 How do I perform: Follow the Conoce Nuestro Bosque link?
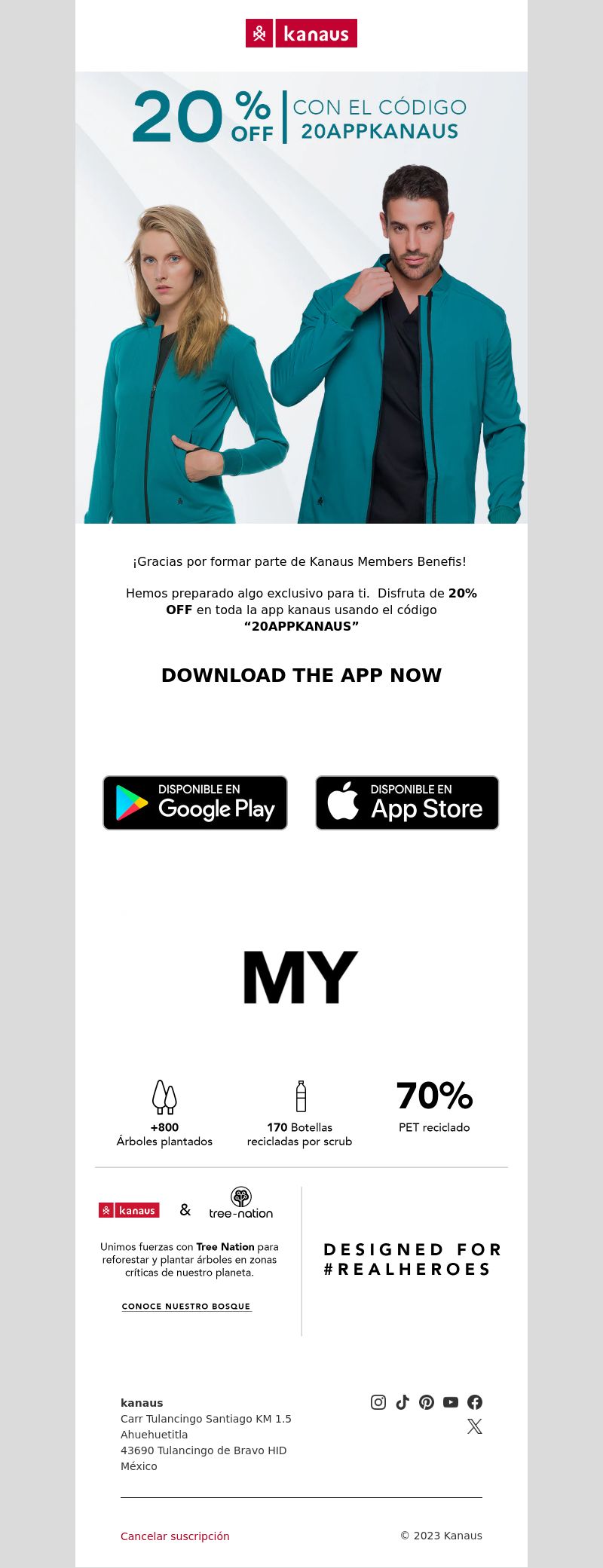(186, 1306)
